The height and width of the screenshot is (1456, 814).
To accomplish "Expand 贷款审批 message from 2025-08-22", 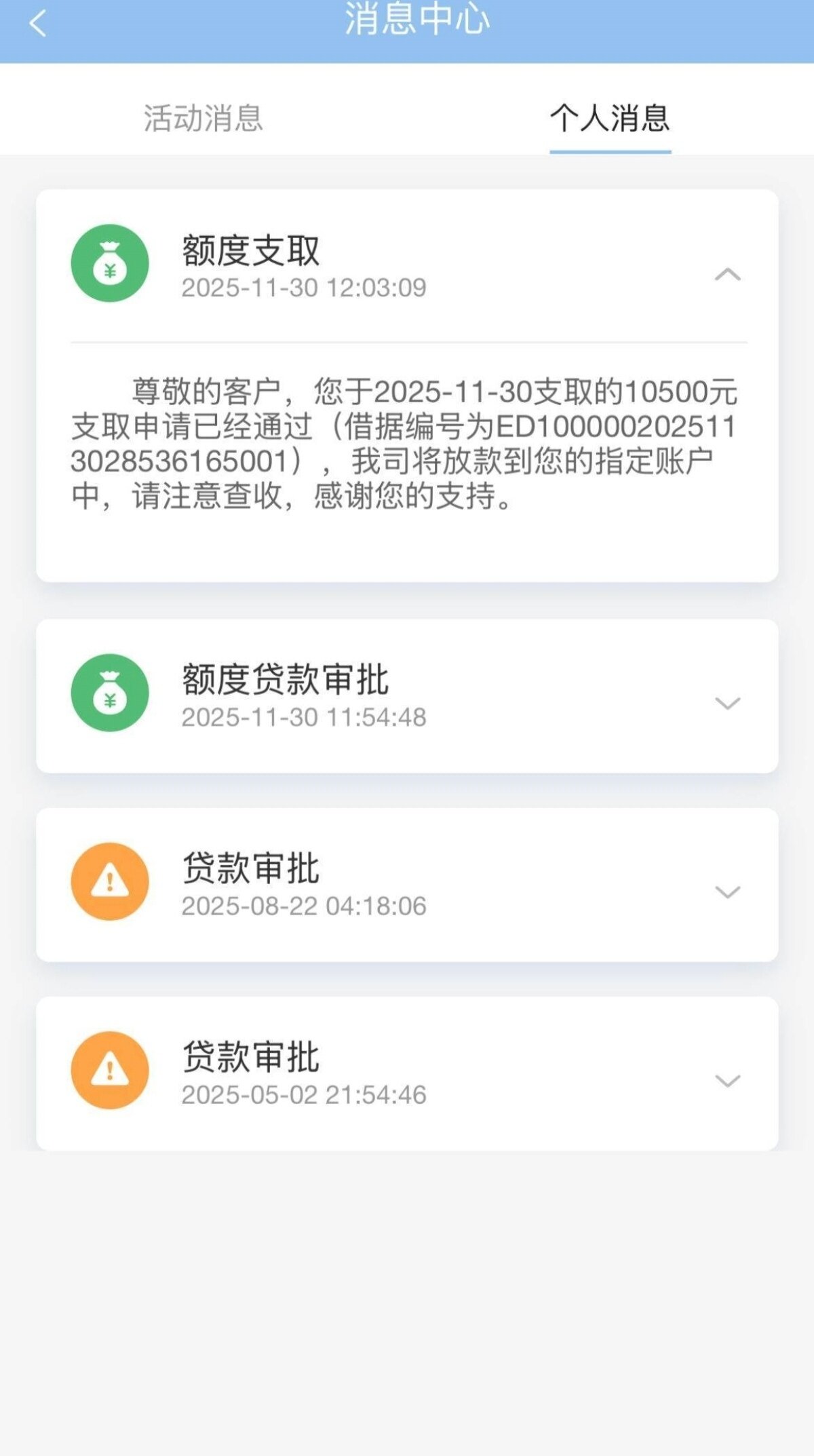I will [727, 892].
